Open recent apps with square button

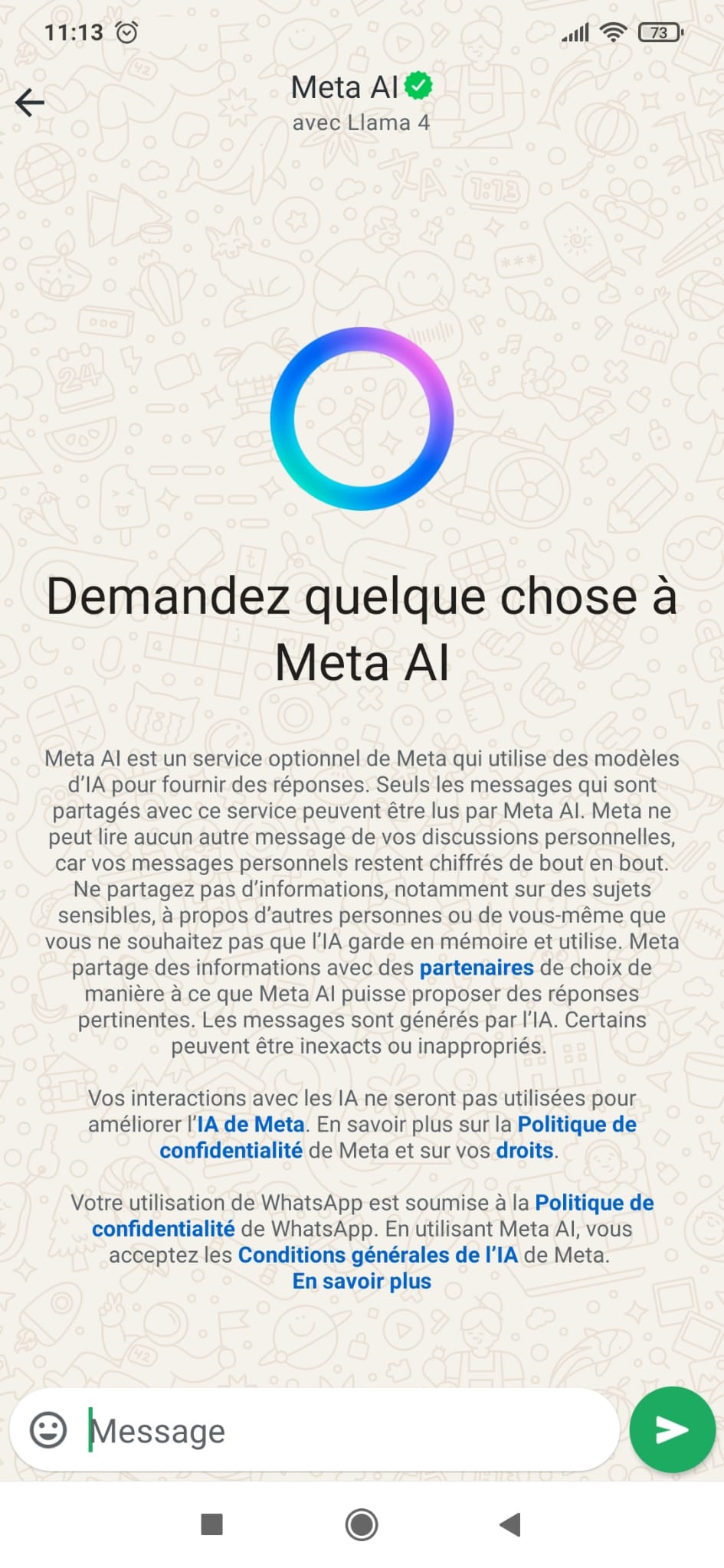point(211,1524)
